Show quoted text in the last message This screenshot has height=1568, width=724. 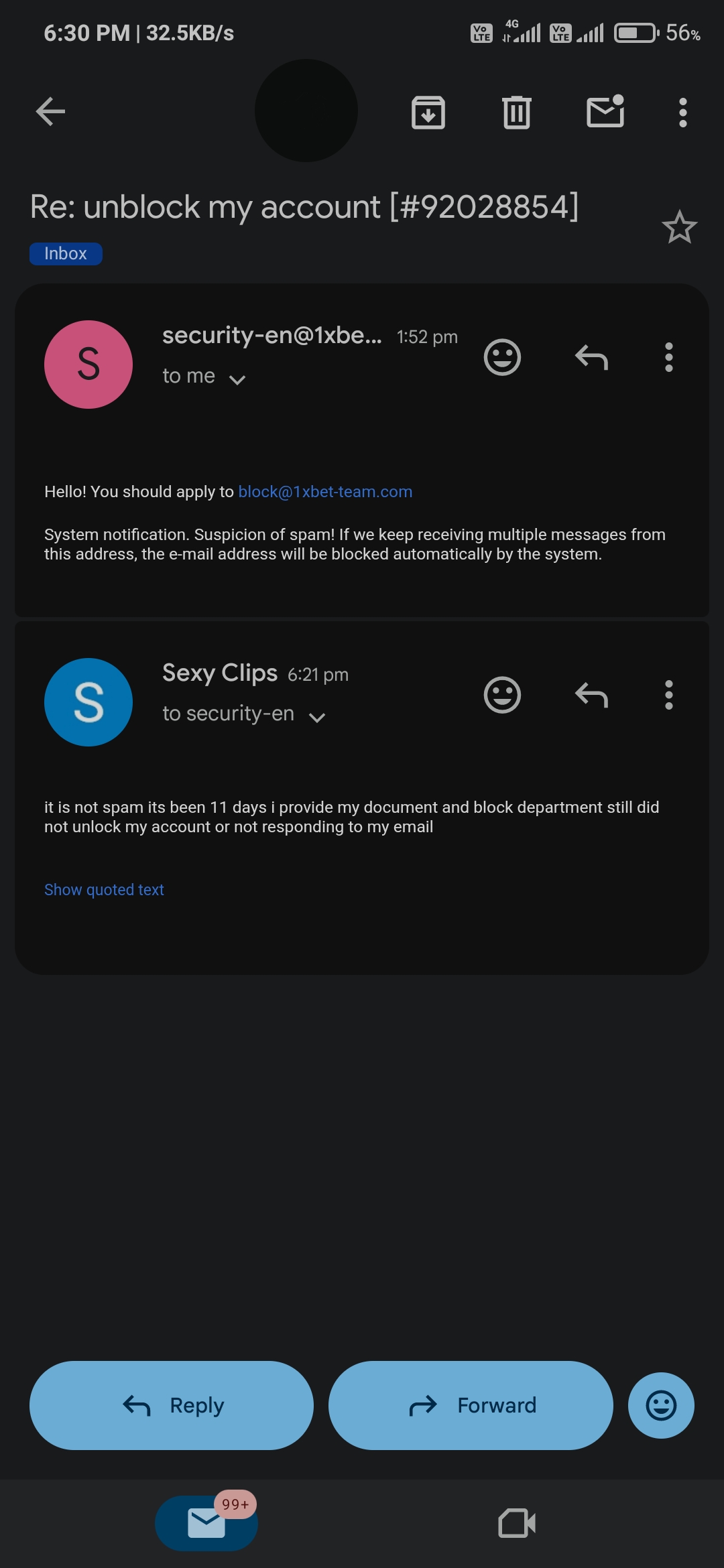click(x=104, y=890)
